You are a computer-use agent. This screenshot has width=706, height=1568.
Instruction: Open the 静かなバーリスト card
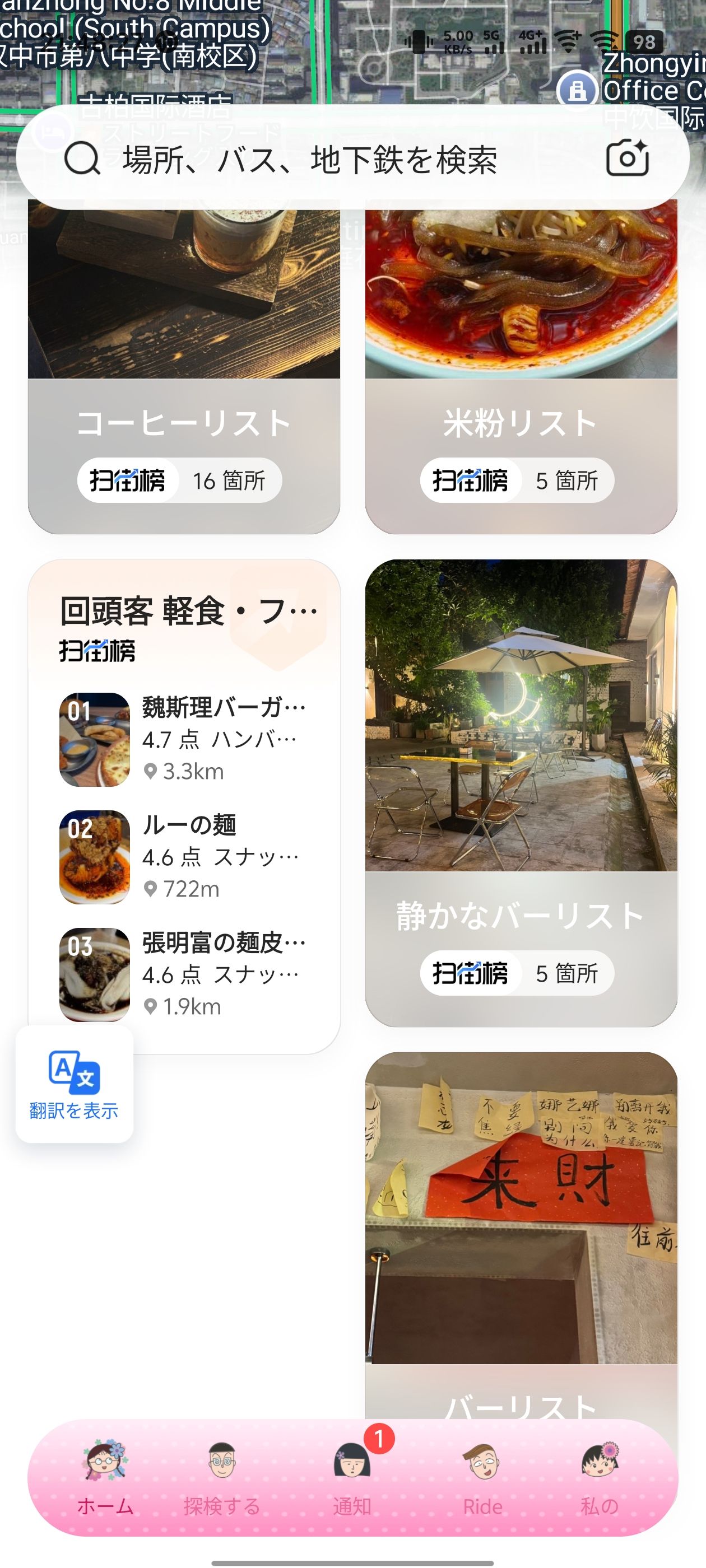click(521, 793)
